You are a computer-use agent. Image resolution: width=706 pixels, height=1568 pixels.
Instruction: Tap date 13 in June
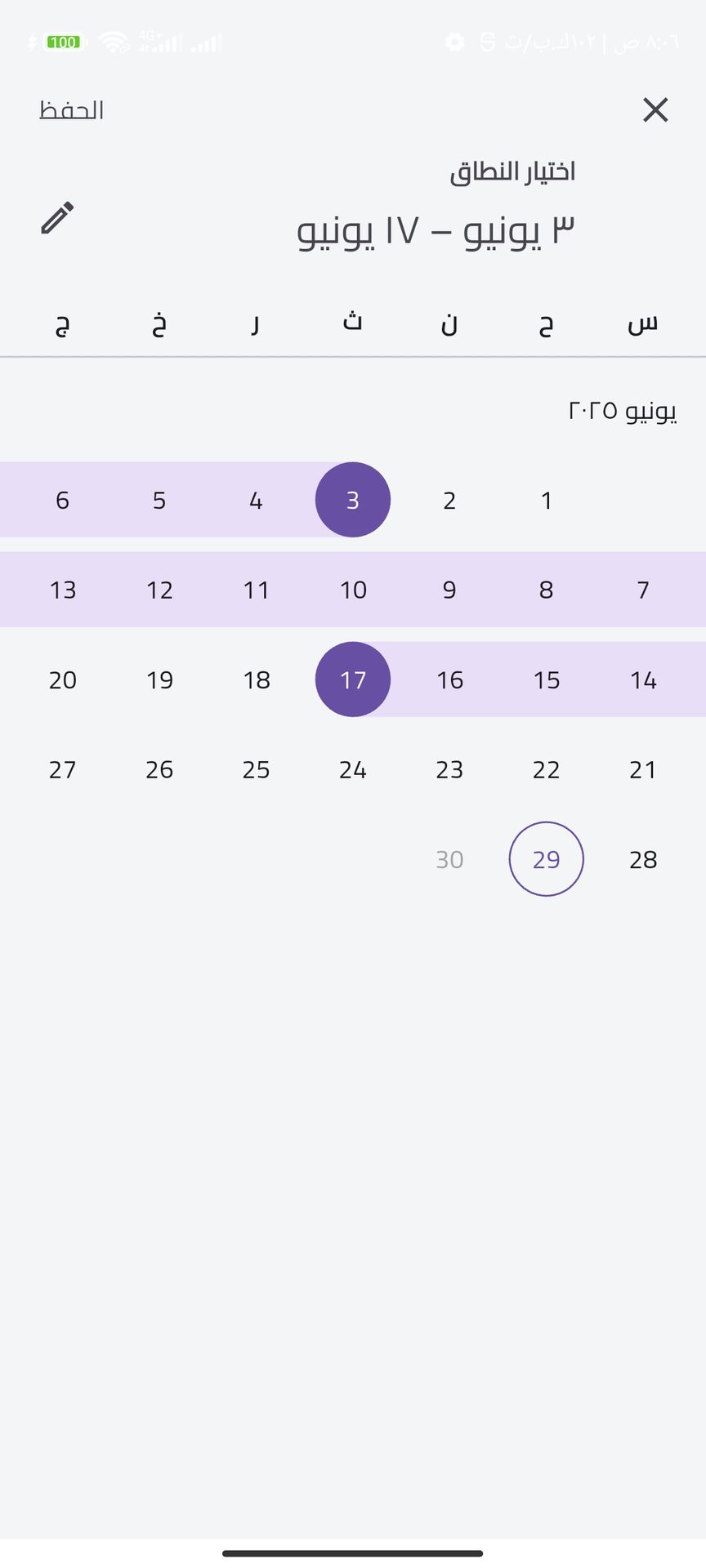pyautogui.click(x=63, y=590)
